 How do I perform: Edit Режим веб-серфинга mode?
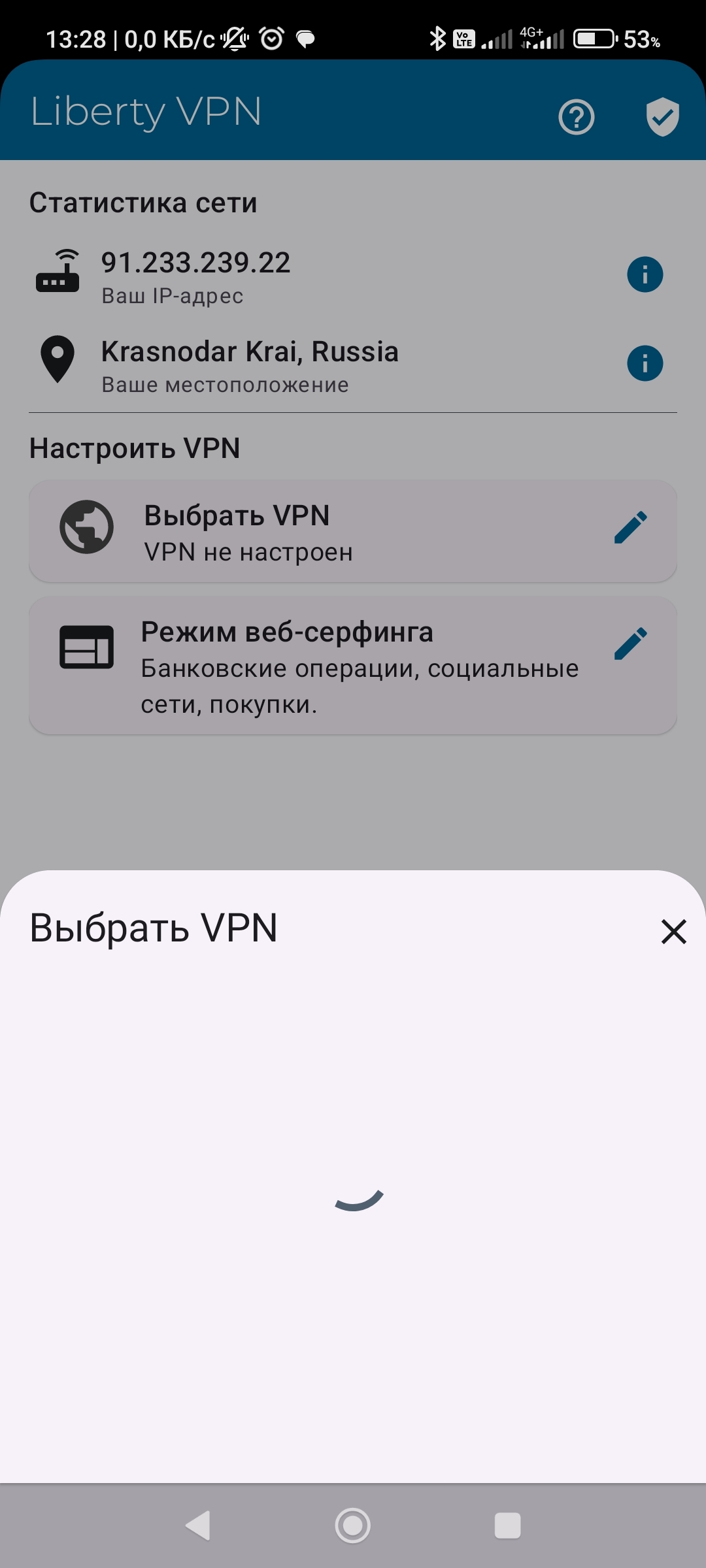point(631,644)
